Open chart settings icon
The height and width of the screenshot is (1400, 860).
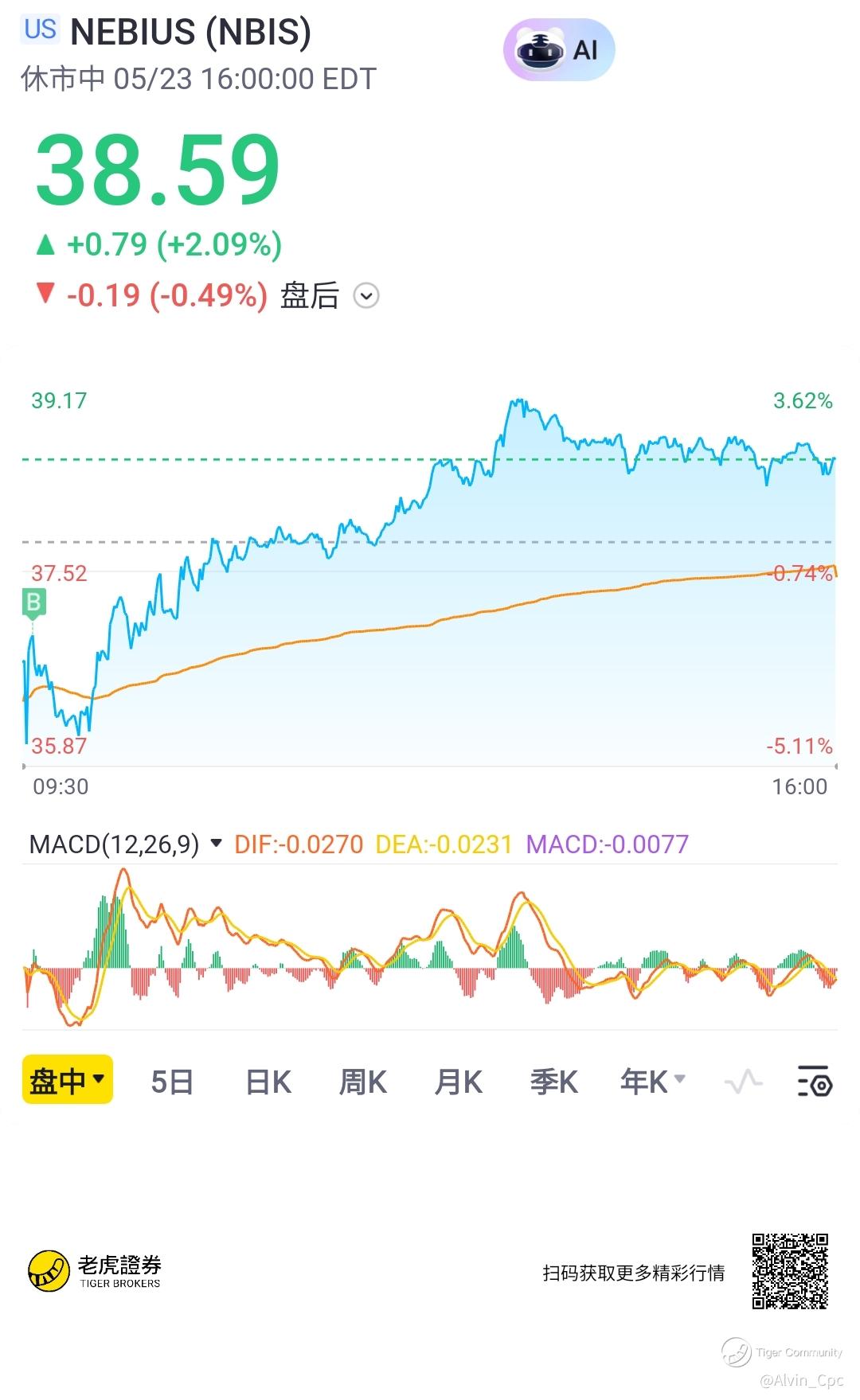tap(815, 1082)
